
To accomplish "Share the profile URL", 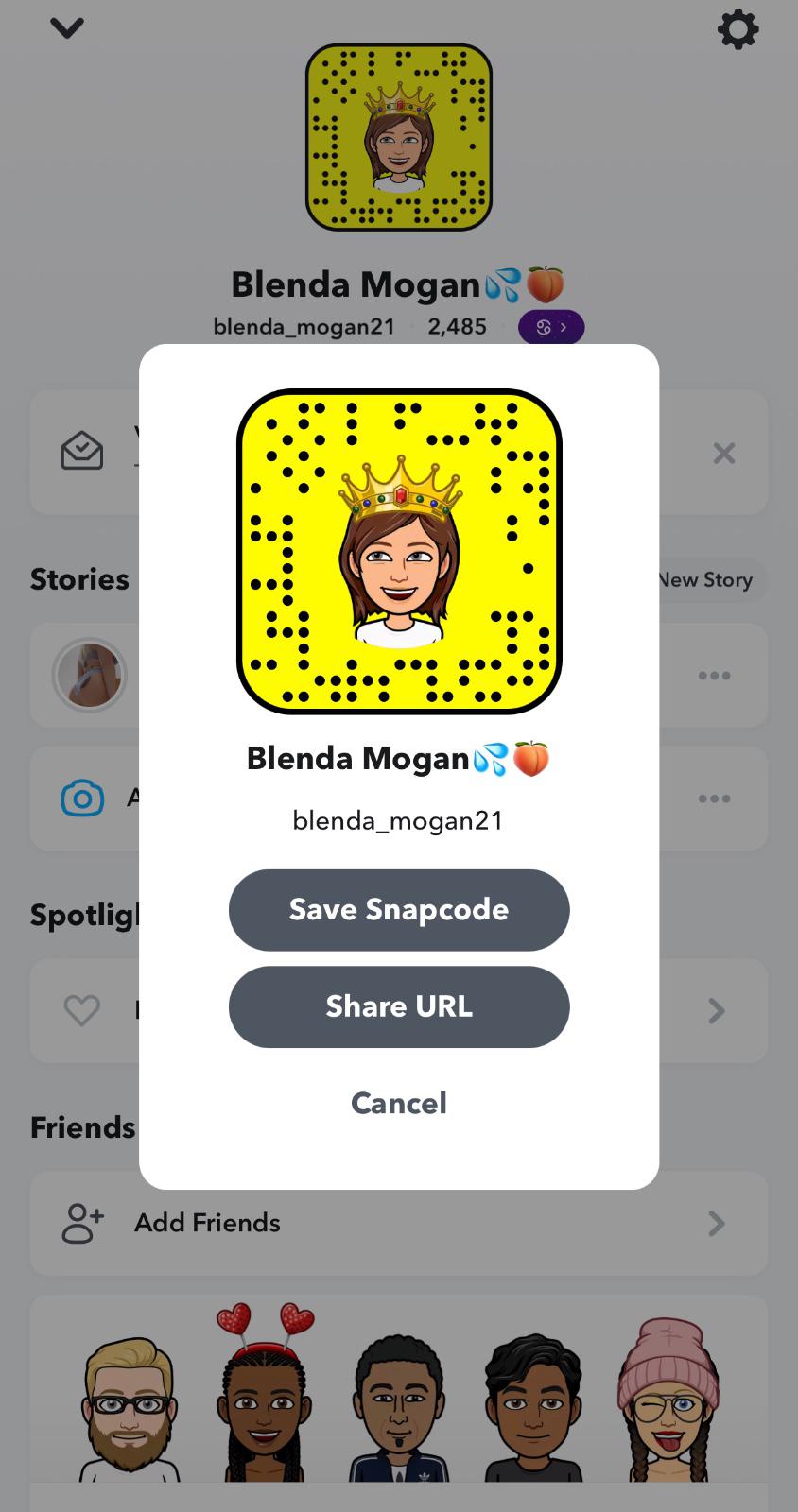I will tap(398, 1006).
